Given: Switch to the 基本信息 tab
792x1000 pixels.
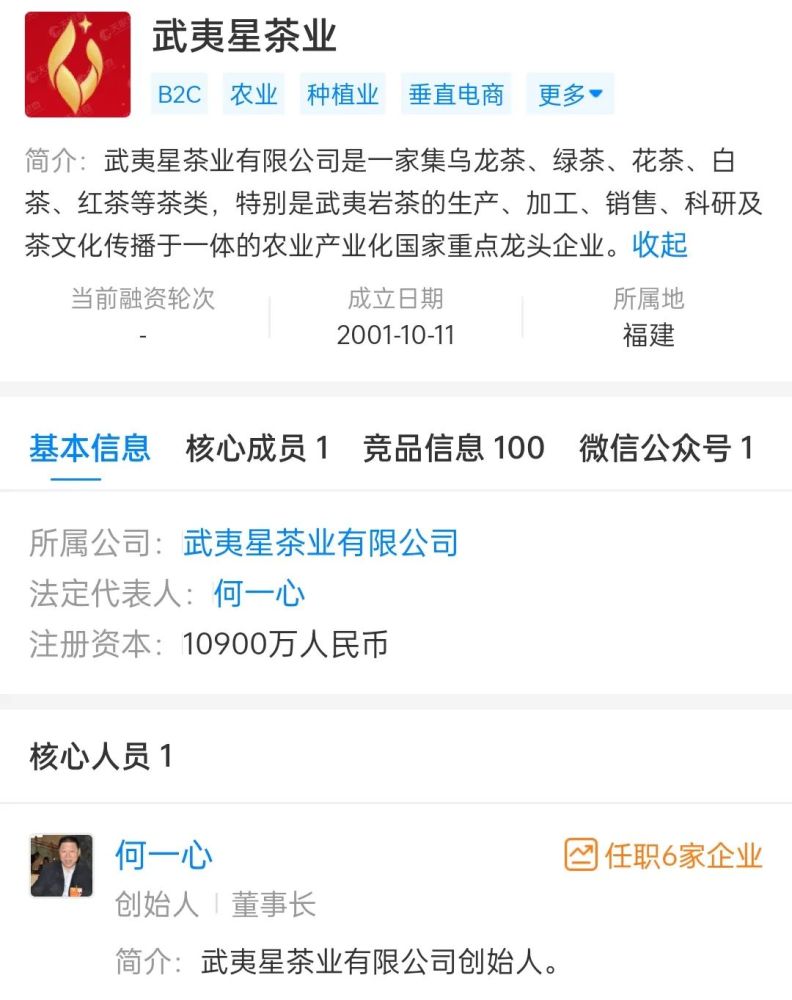Looking at the screenshot, I should 89,449.
